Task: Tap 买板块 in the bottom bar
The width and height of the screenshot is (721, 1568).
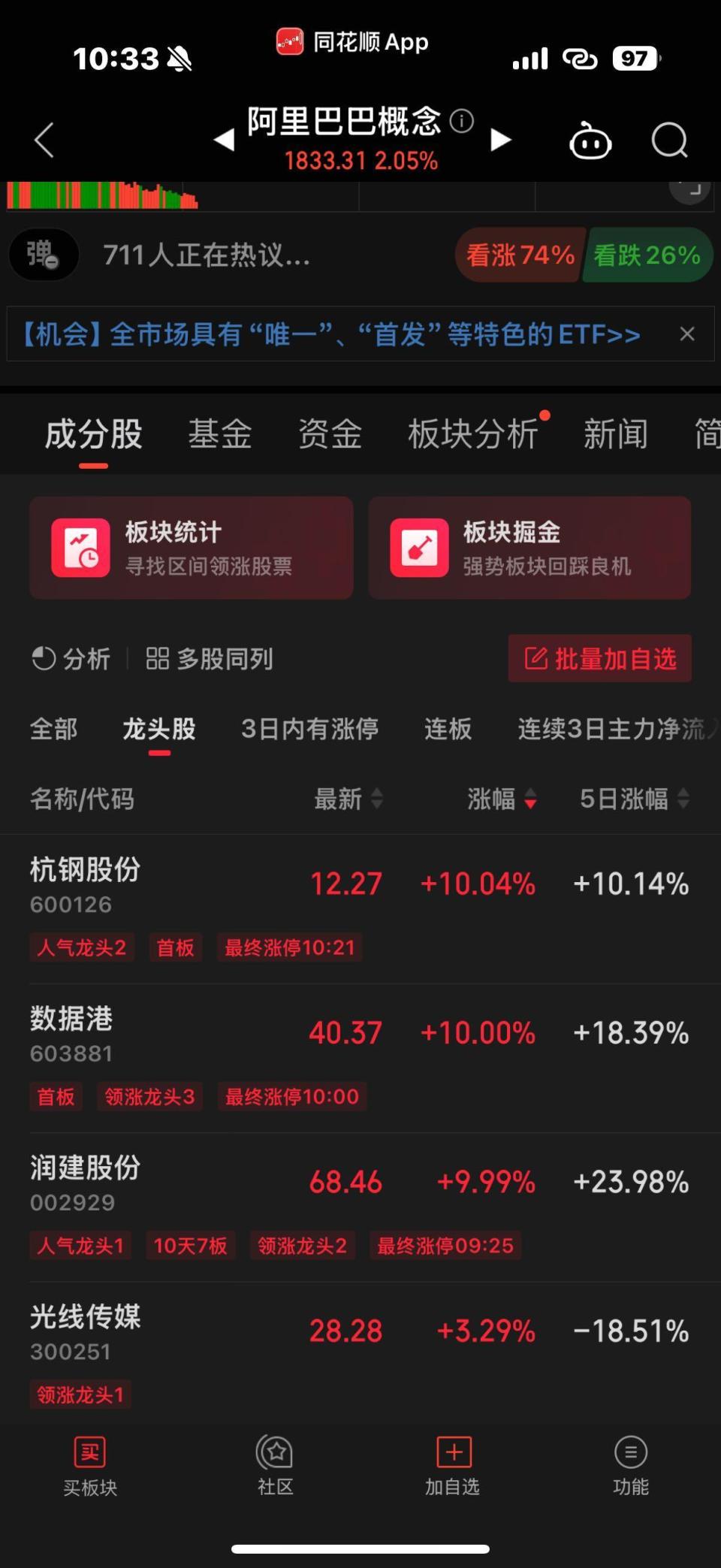Action: [90, 1466]
